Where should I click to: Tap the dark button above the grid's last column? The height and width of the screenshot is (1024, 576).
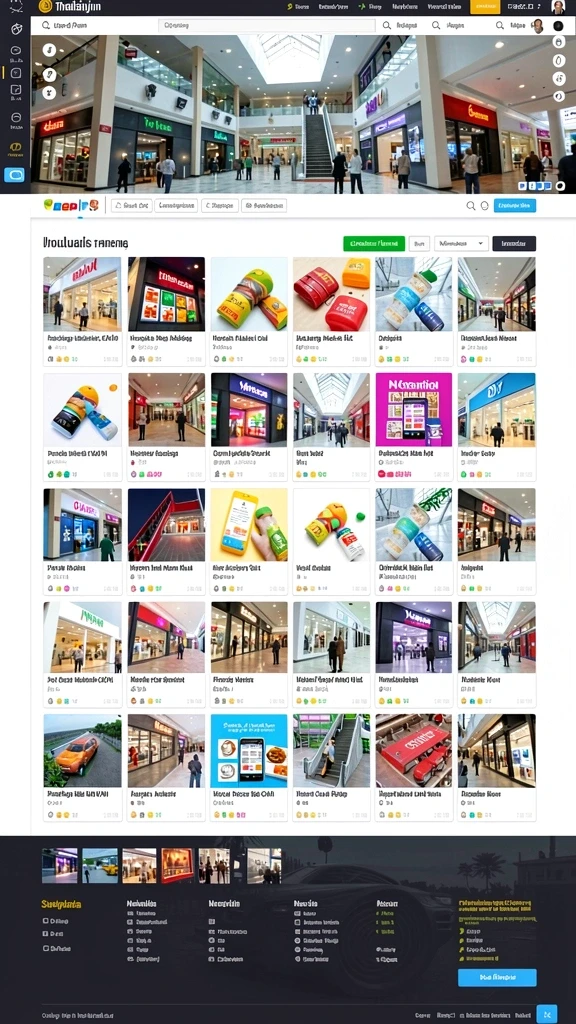pos(514,244)
